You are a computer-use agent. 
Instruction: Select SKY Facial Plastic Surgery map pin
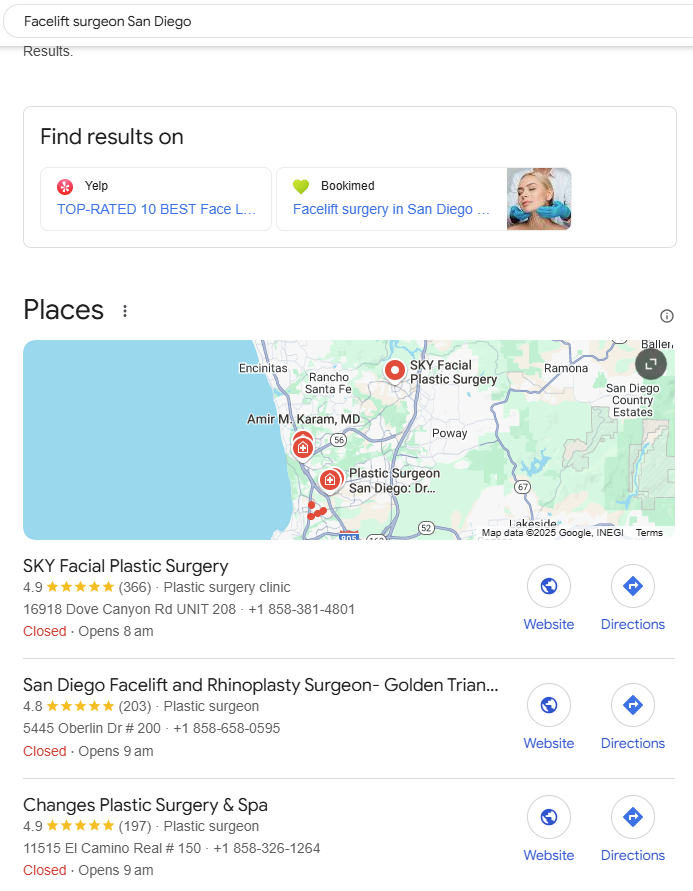[395, 371]
